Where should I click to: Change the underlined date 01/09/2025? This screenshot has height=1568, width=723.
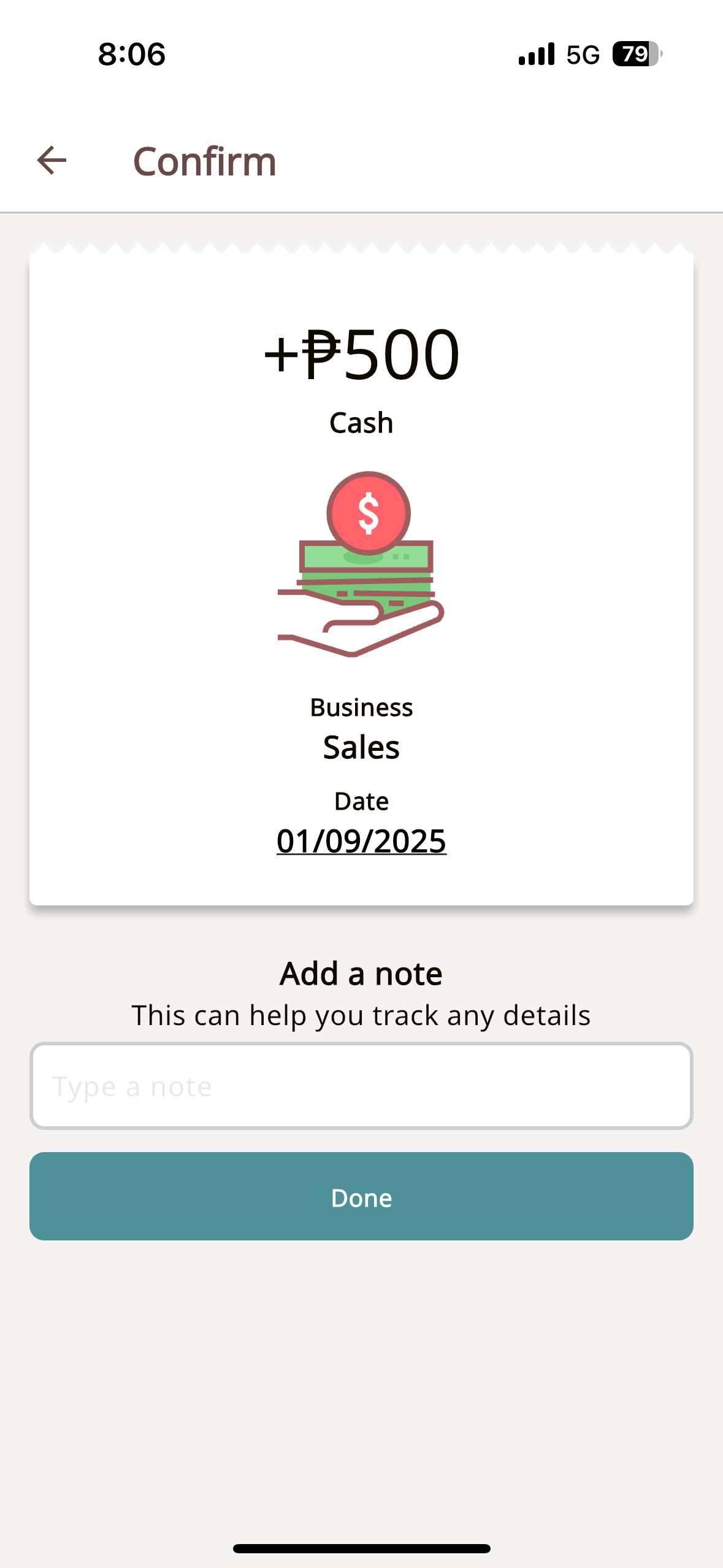coord(361,840)
